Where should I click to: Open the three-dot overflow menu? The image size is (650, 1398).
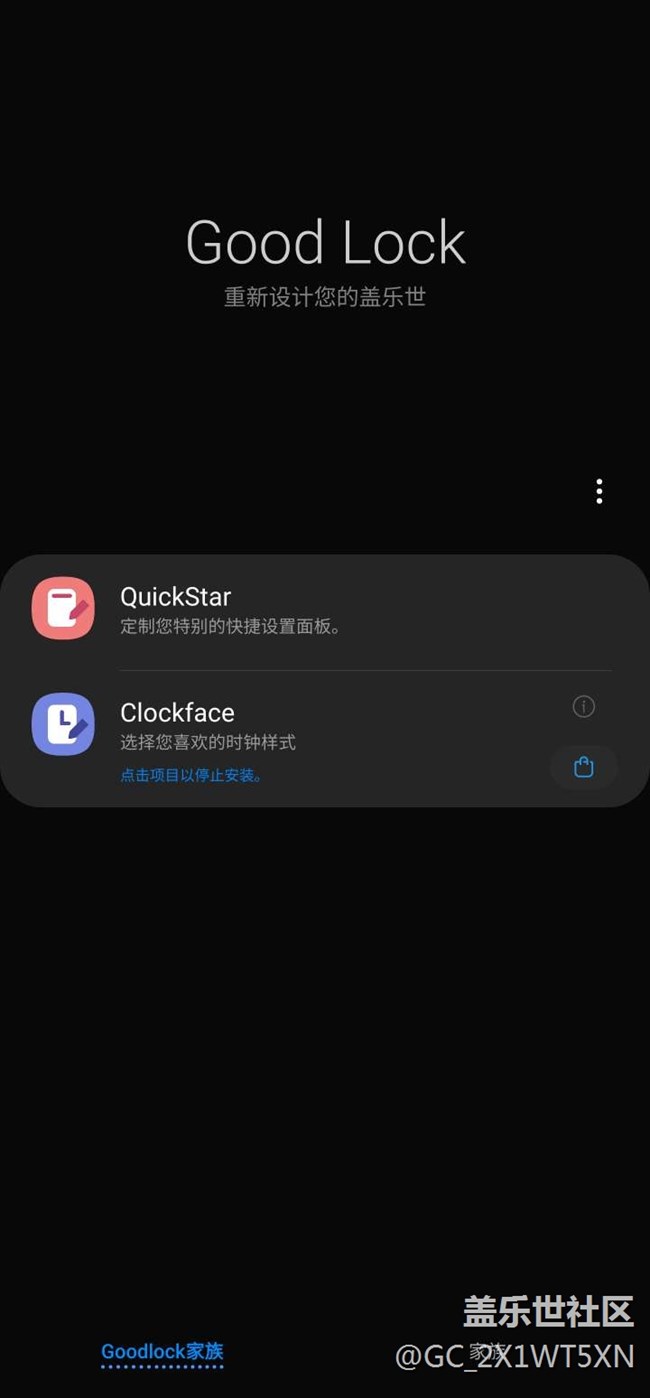click(x=599, y=491)
